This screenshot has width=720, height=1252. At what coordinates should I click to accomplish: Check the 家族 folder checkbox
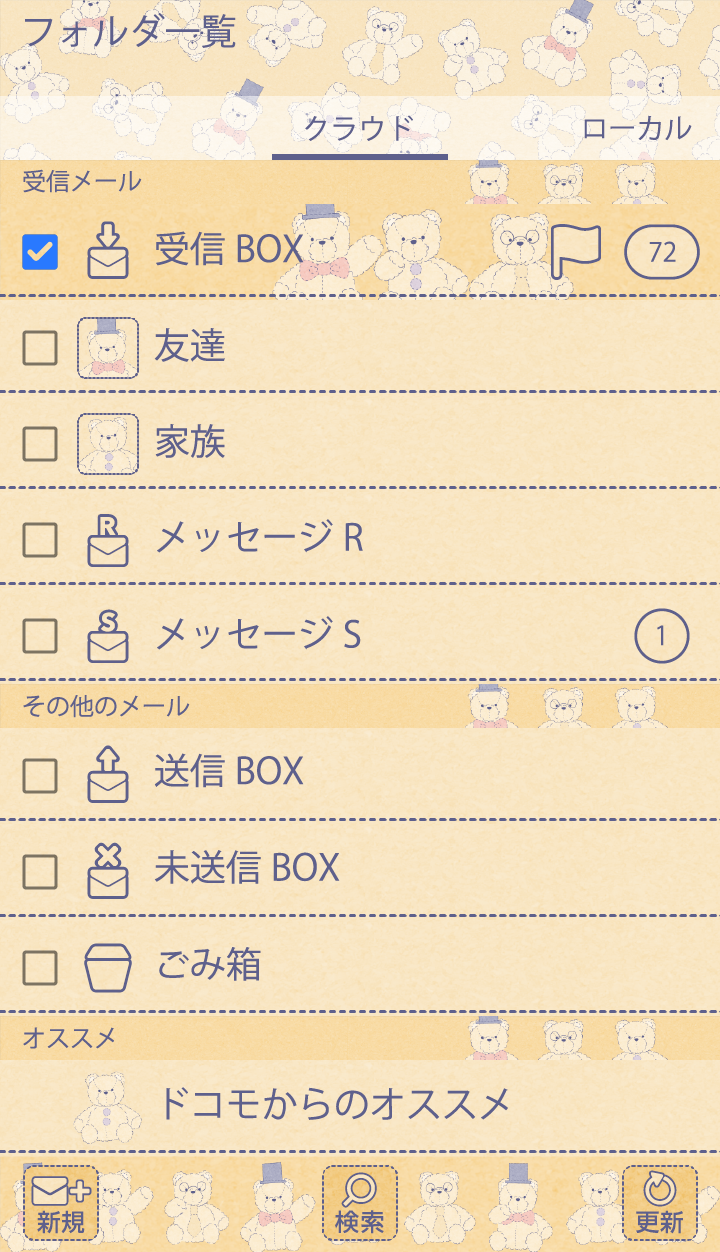pyautogui.click(x=40, y=444)
